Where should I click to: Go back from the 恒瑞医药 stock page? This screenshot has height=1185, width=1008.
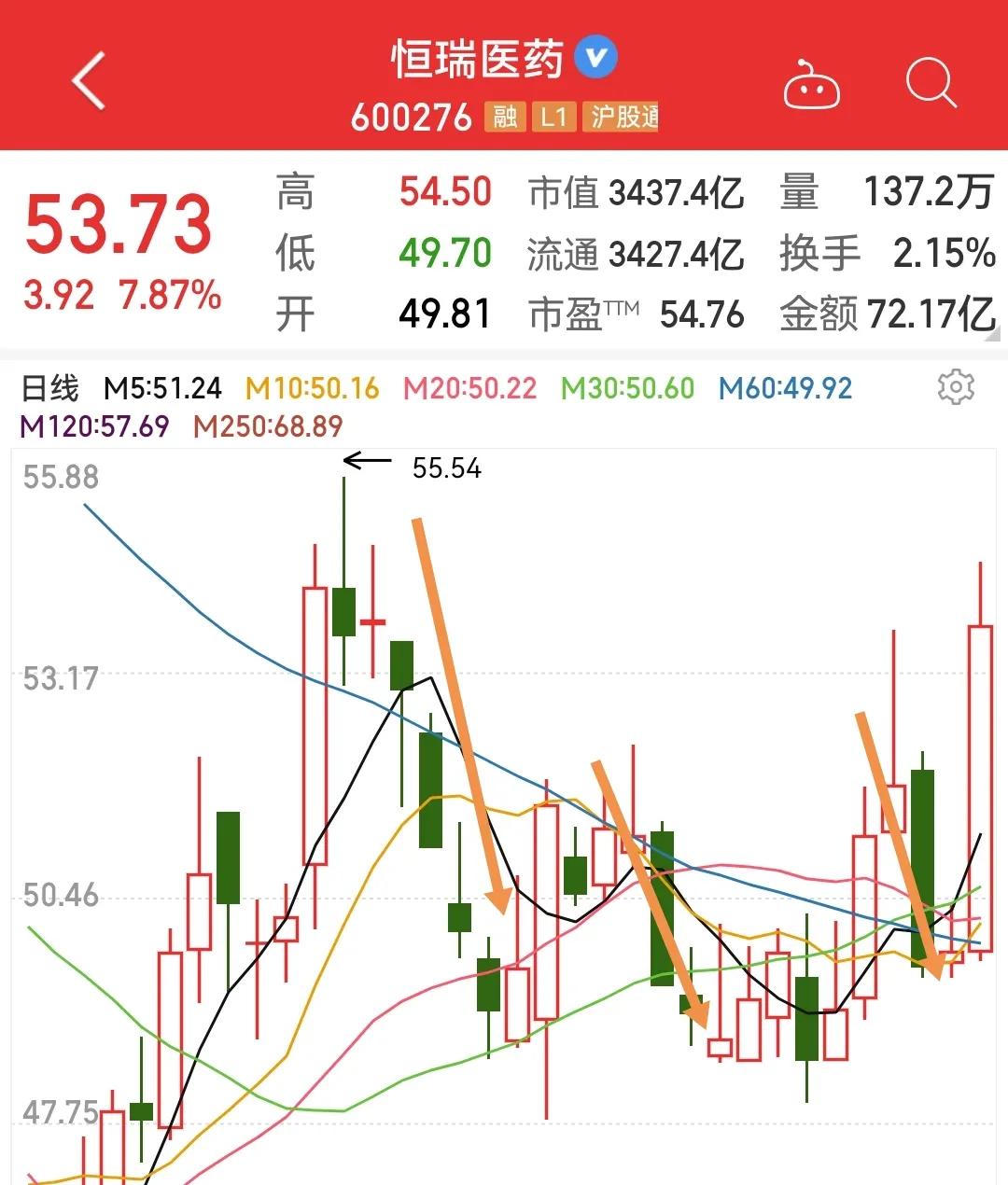[x=89, y=81]
